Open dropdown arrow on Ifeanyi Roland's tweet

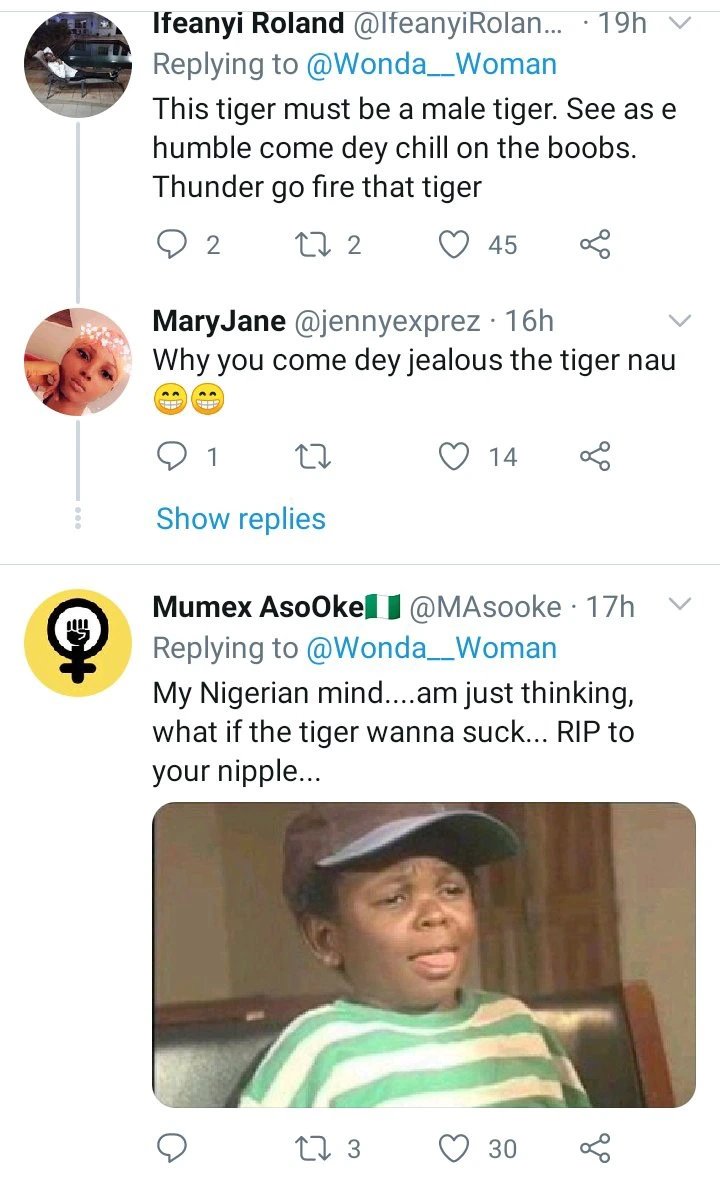[x=680, y=24]
